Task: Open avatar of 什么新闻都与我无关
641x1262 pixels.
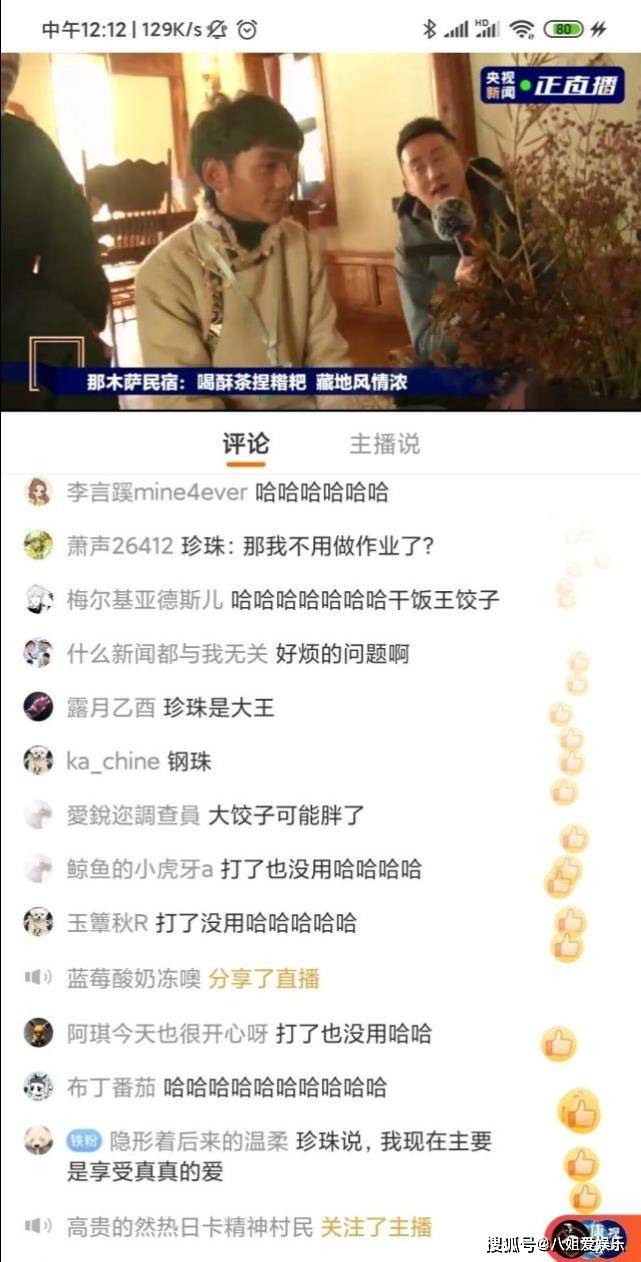Action: coord(38,654)
